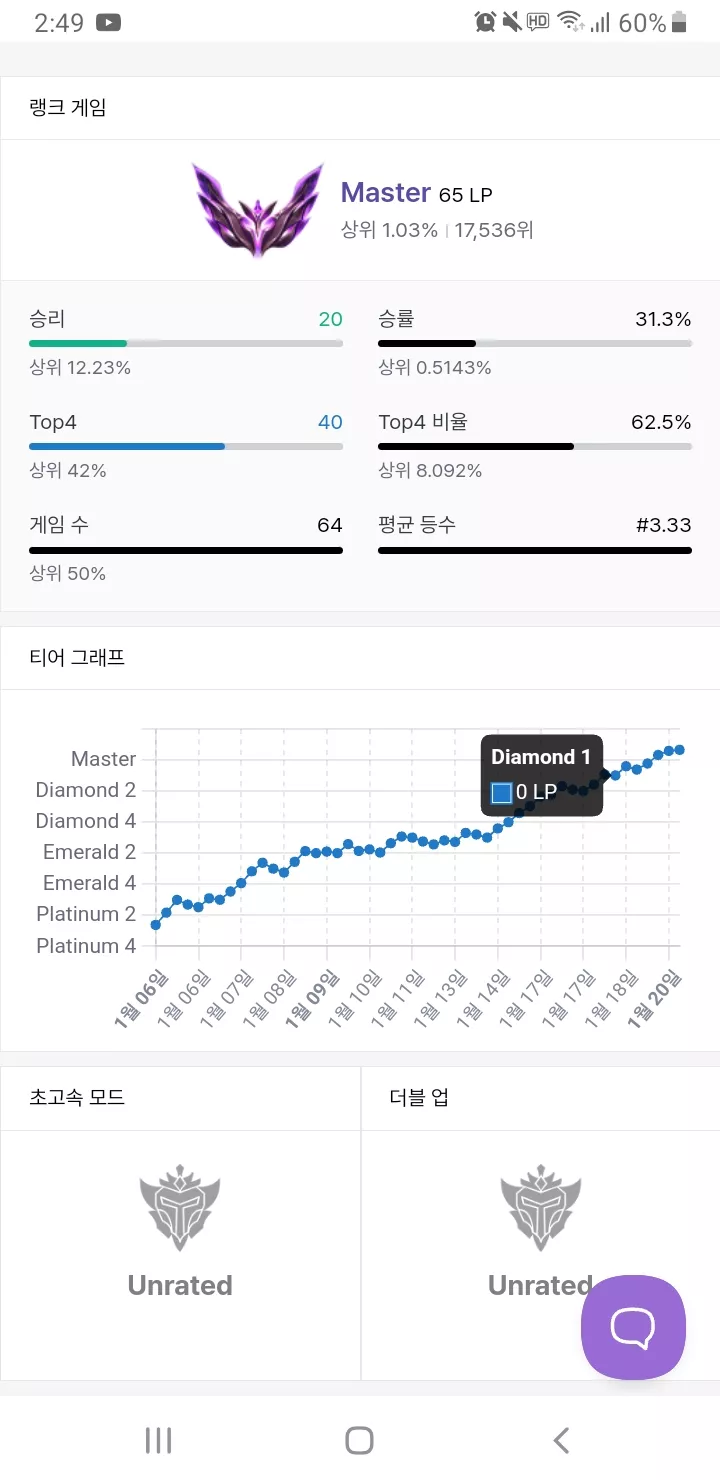720x1480 pixels.
Task: Go back using the navigation bar
Action: pyautogui.click(x=561, y=1440)
